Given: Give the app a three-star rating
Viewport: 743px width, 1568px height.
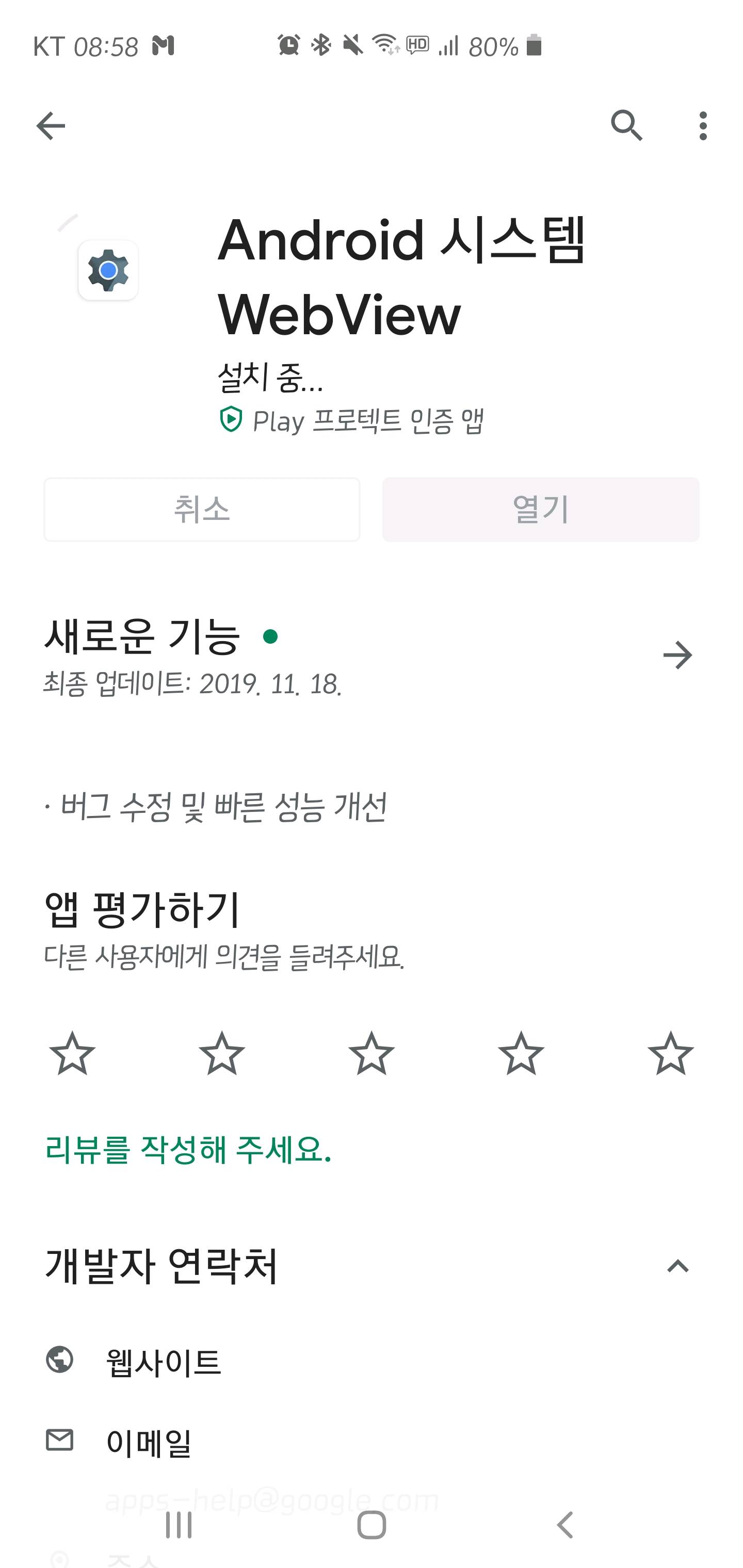Looking at the screenshot, I should point(371,1054).
